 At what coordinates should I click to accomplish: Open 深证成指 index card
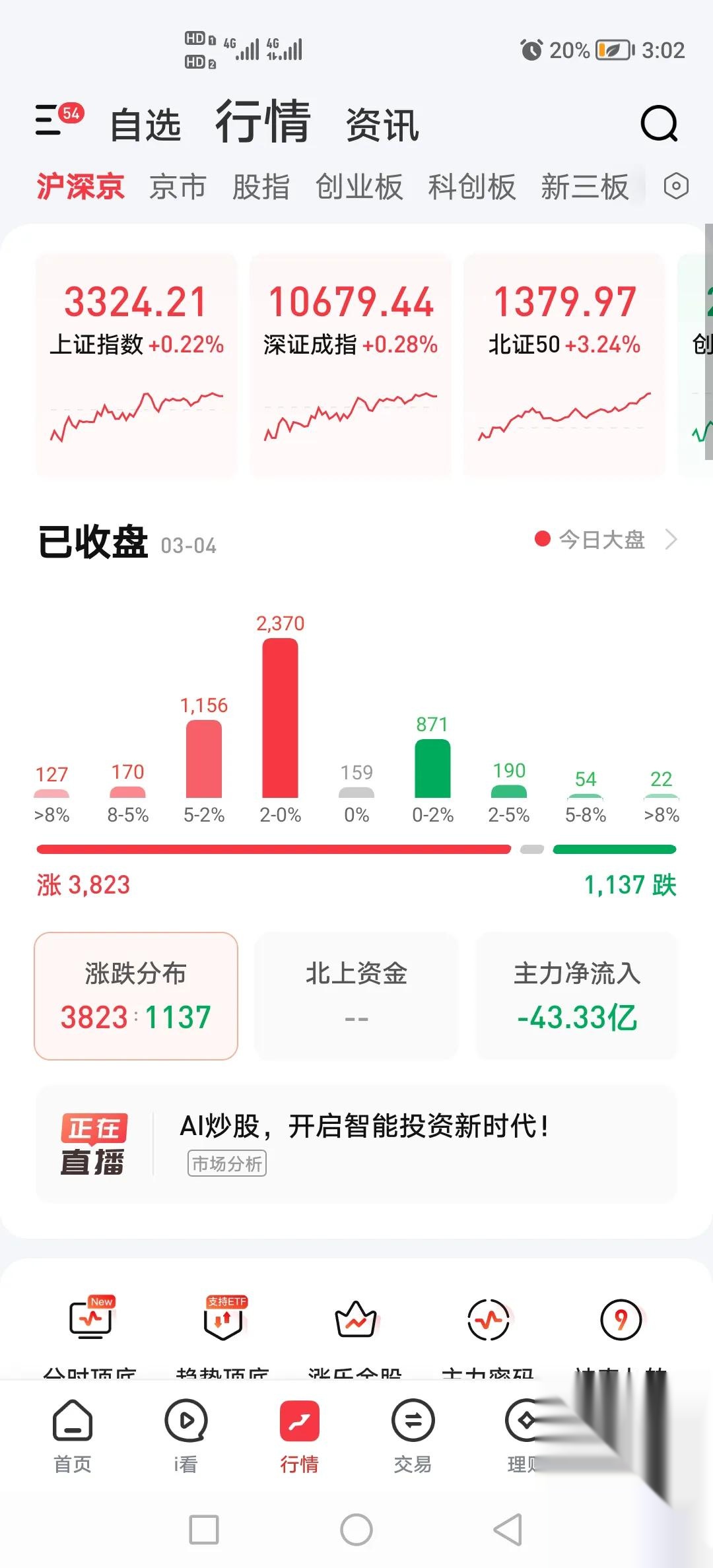click(x=351, y=364)
